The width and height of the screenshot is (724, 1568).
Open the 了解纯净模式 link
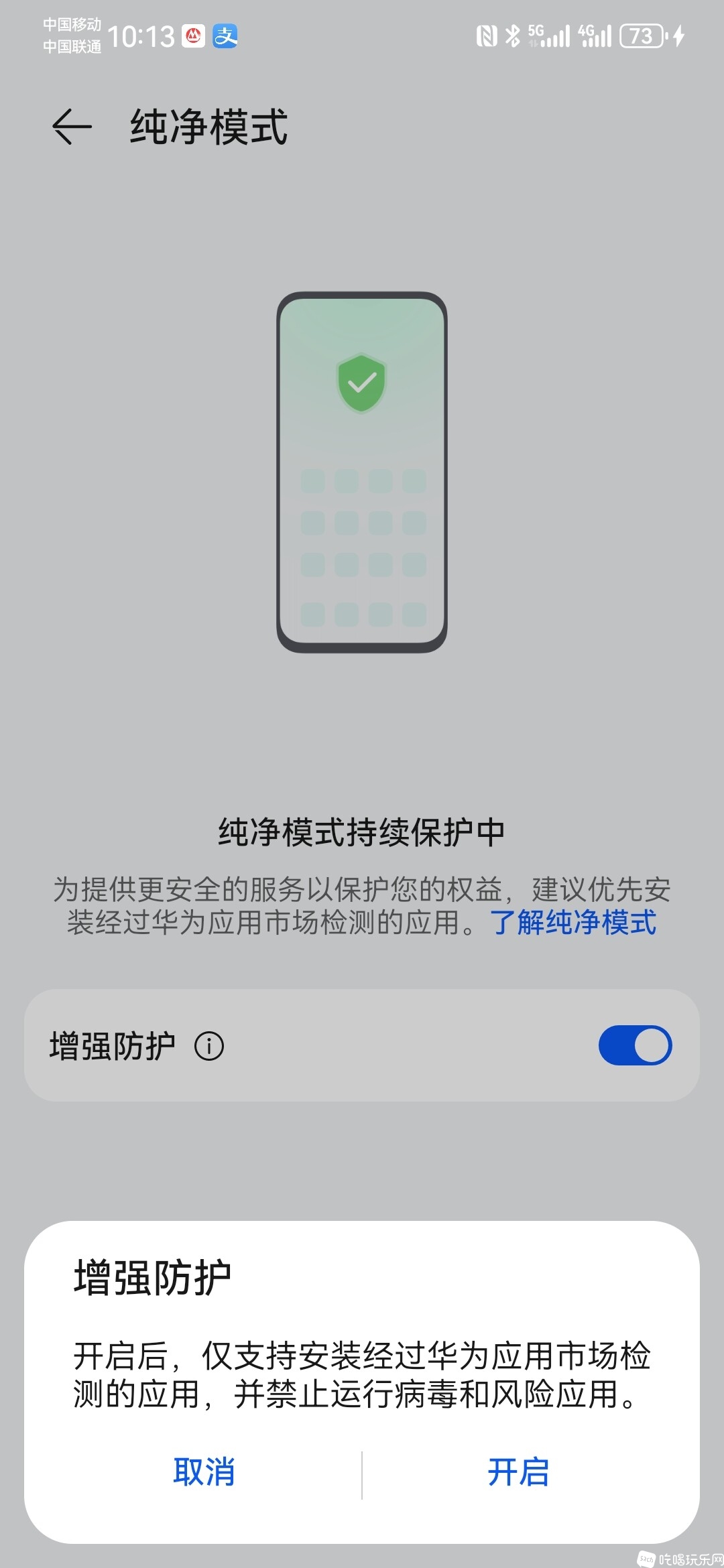[x=573, y=922]
